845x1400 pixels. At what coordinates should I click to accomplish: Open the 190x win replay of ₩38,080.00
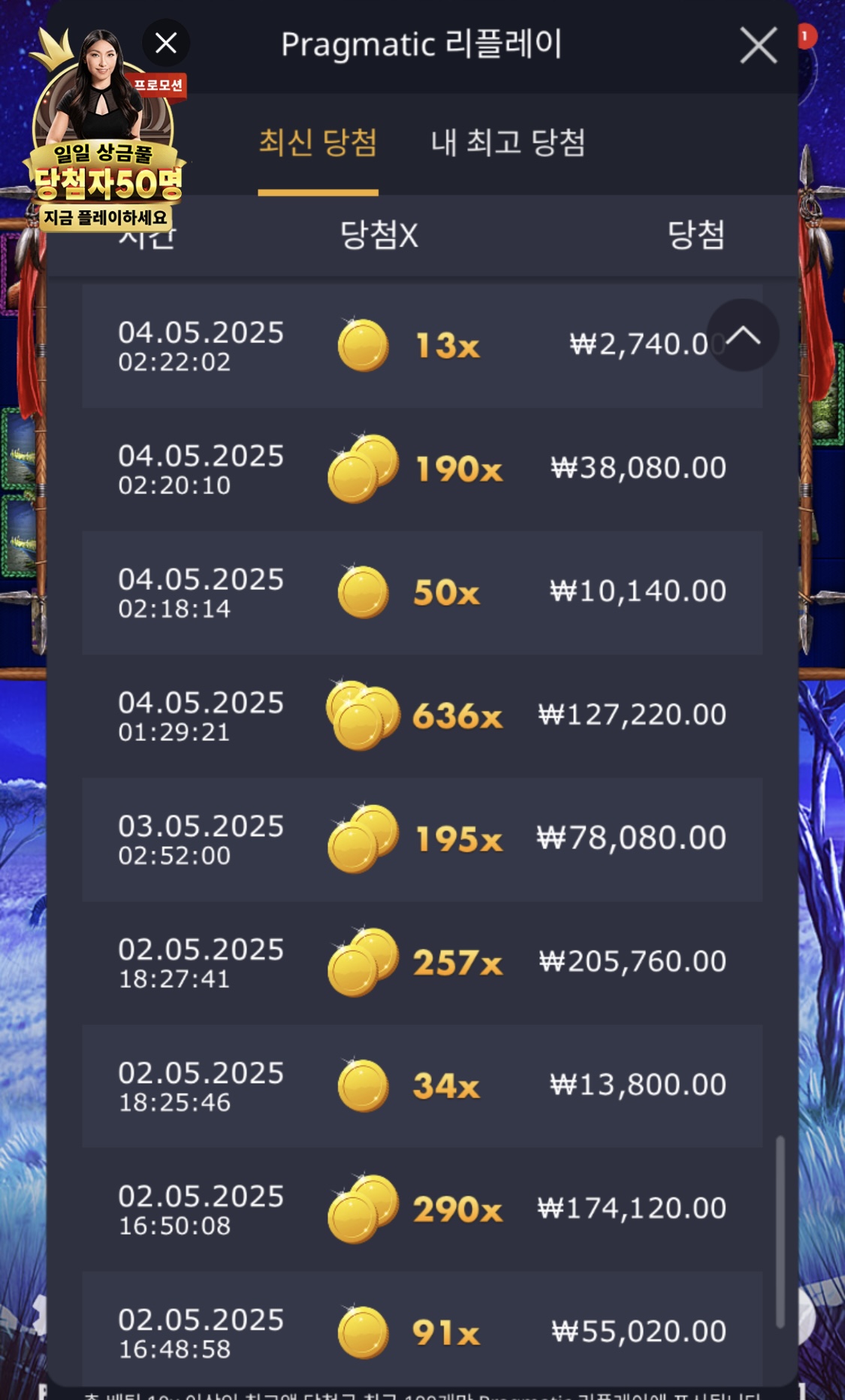[x=422, y=469]
